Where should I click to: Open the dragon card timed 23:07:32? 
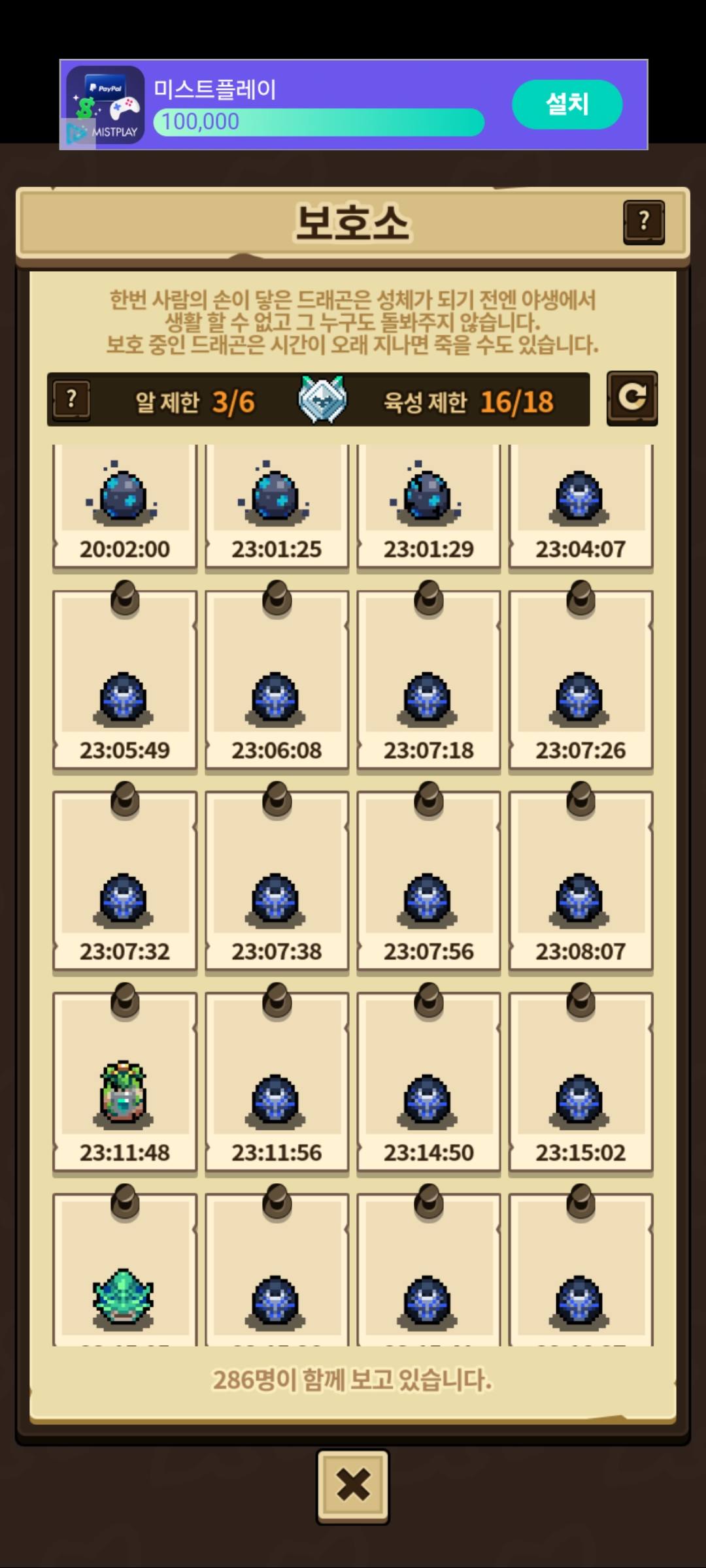click(124, 884)
